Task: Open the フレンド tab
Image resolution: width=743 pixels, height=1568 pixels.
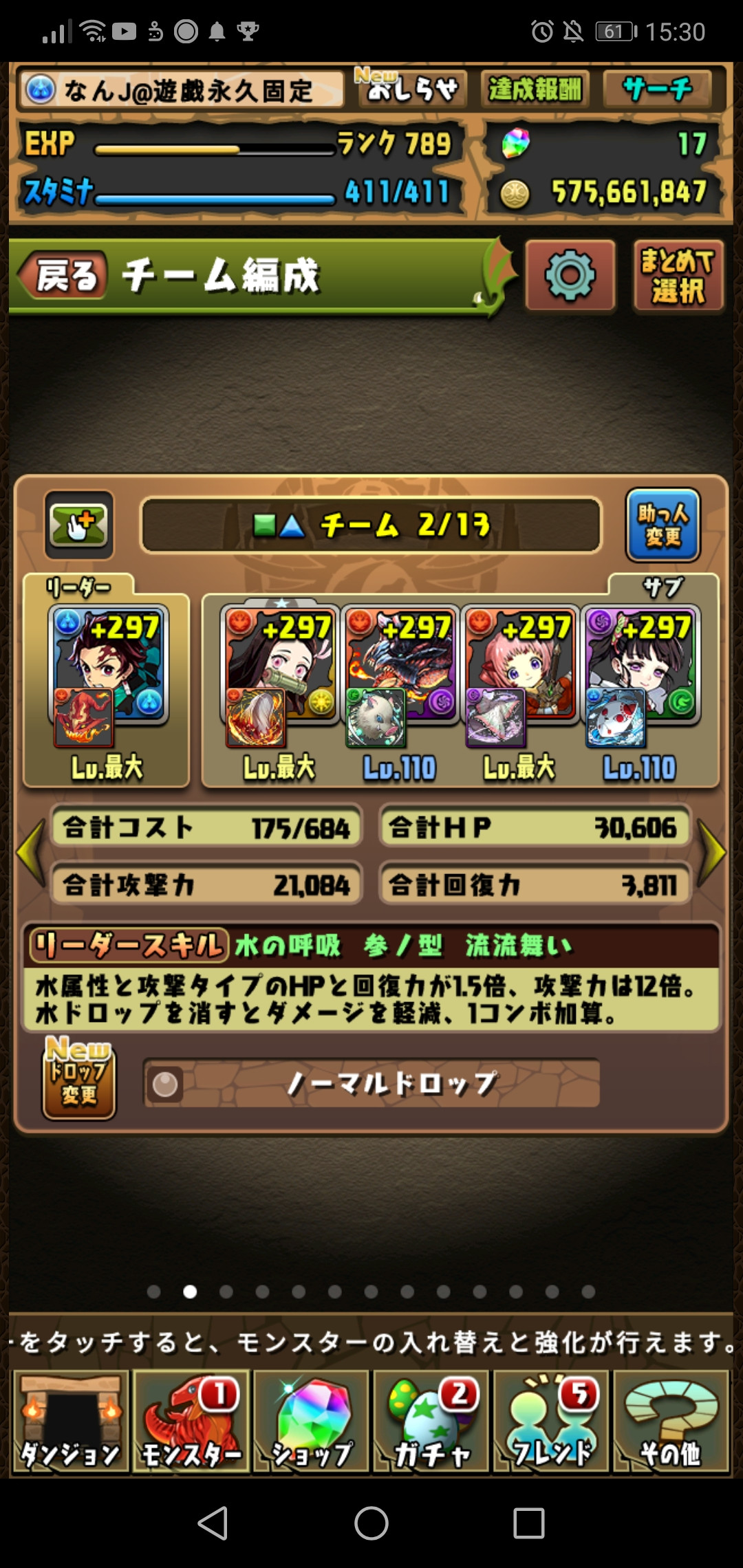Action: [x=552, y=1421]
